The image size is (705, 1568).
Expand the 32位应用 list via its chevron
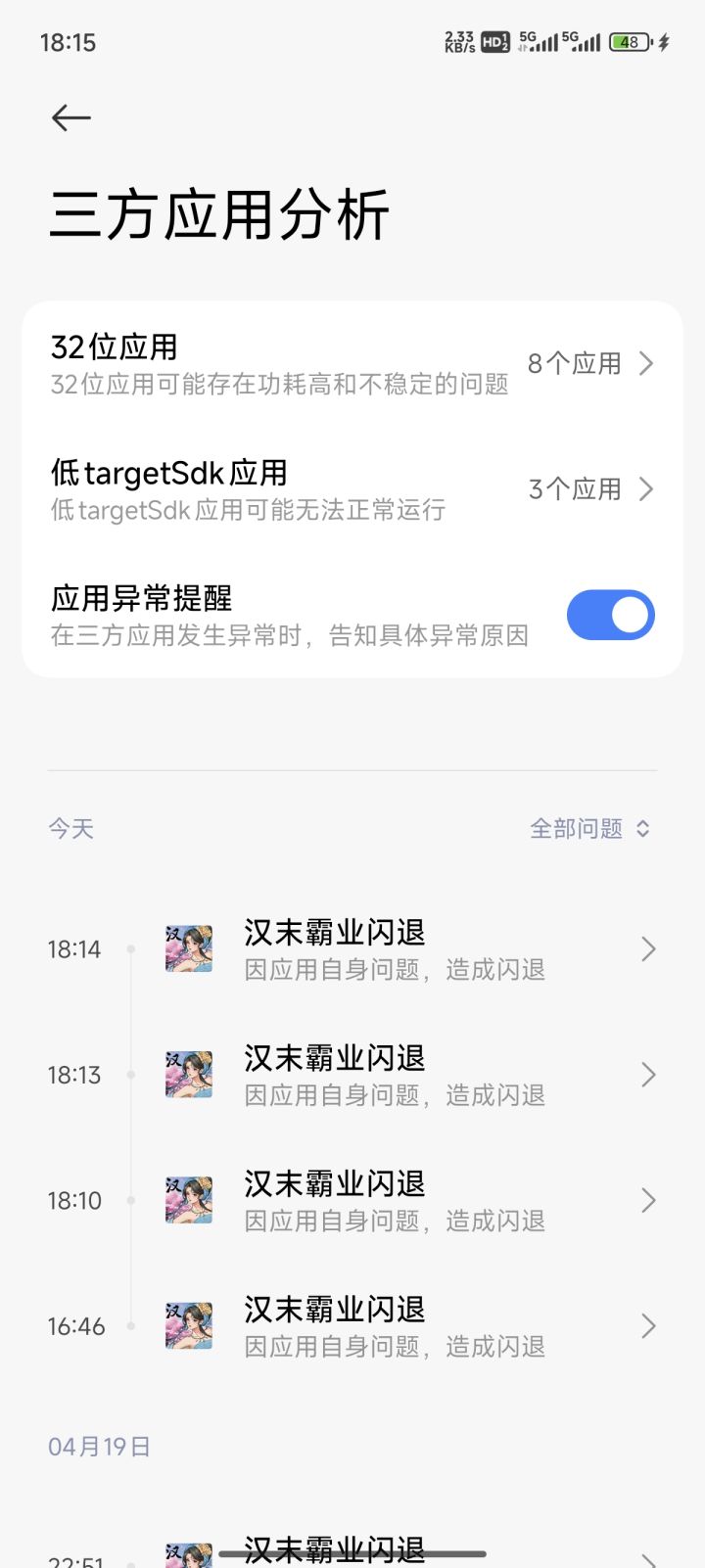tap(646, 363)
